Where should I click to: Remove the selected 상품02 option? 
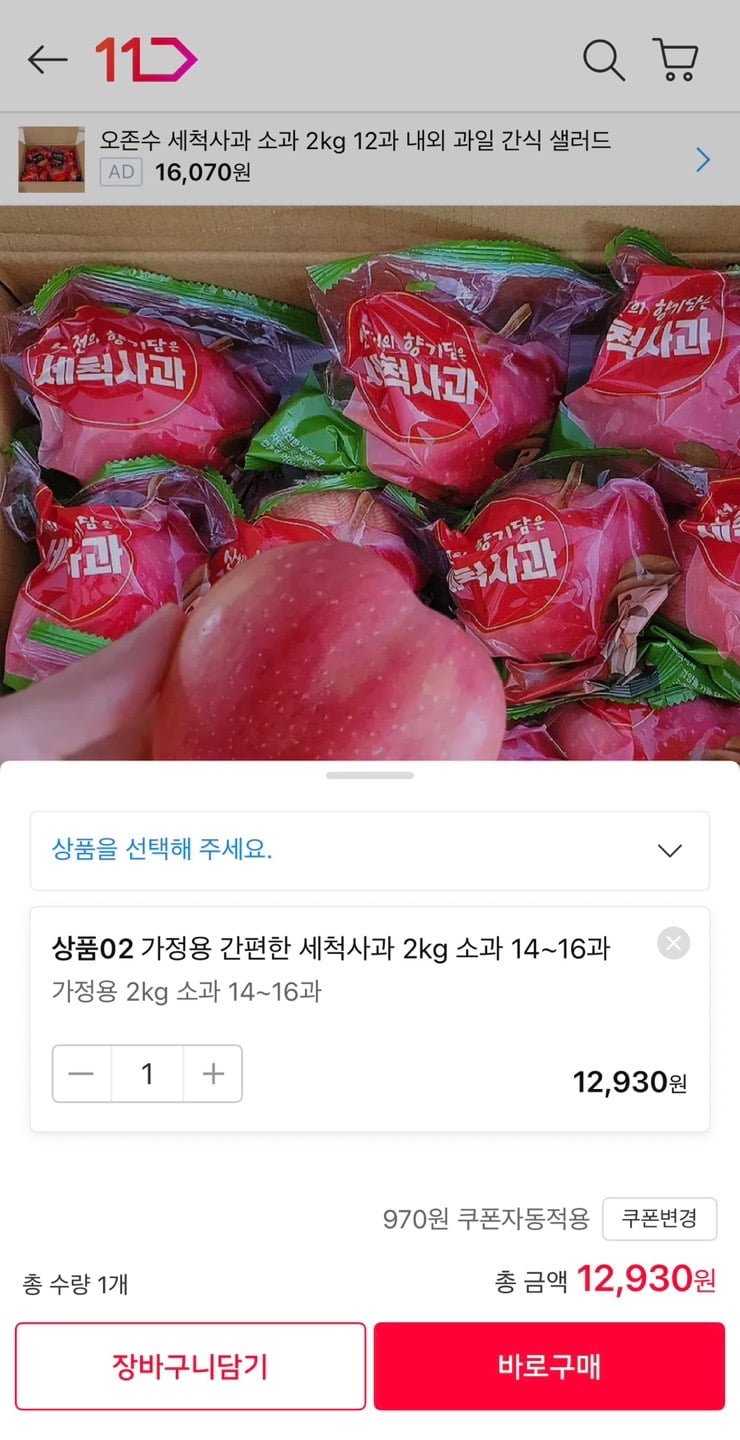click(674, 943)
